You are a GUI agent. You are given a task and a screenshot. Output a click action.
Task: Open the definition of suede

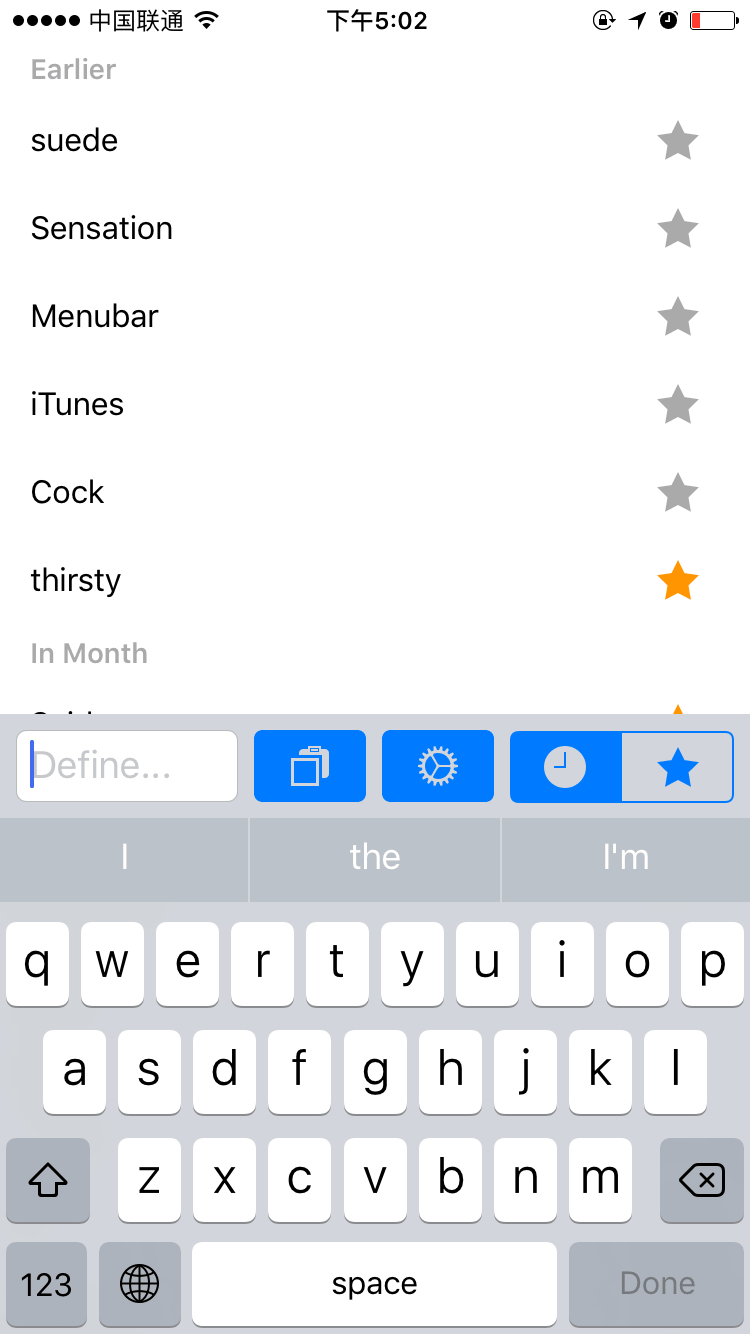point(75,140)
